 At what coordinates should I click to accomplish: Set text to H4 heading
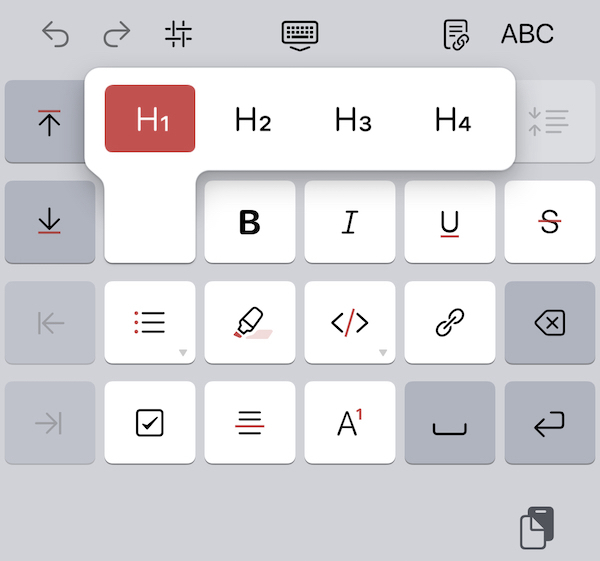click(453, 120)
